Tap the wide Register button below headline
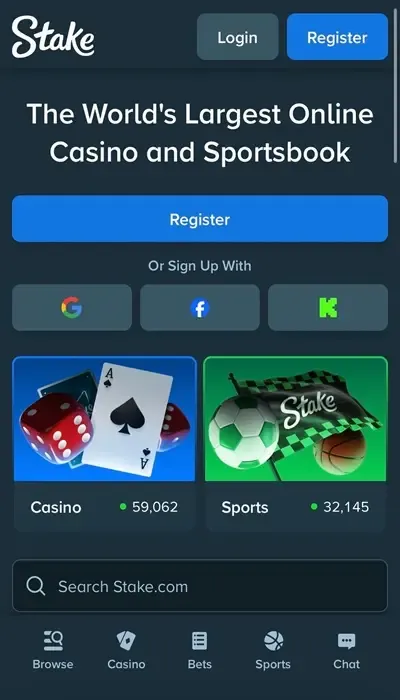Viewport: 400px width, 700px height. [200, 219]
